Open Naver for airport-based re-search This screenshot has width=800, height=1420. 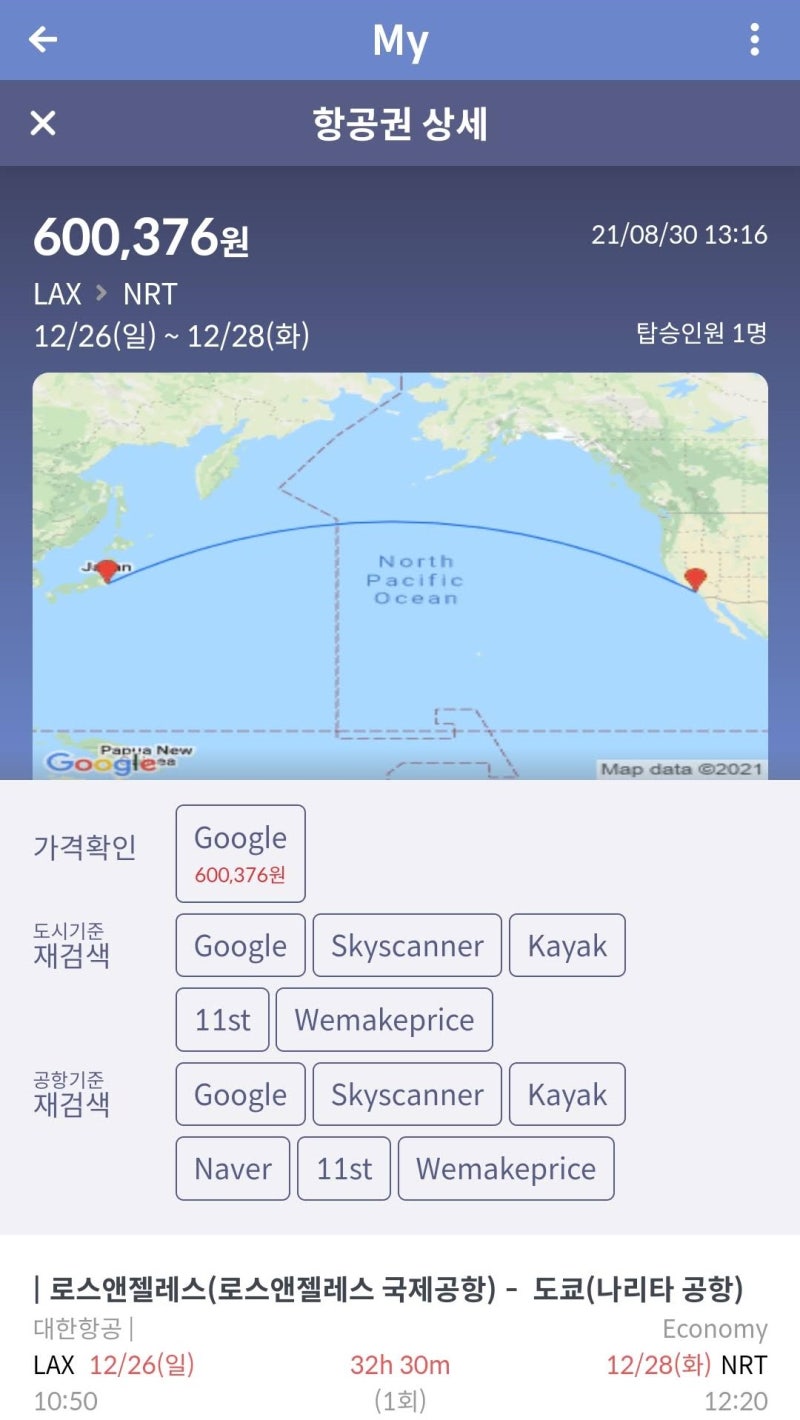click(231, 1168)
